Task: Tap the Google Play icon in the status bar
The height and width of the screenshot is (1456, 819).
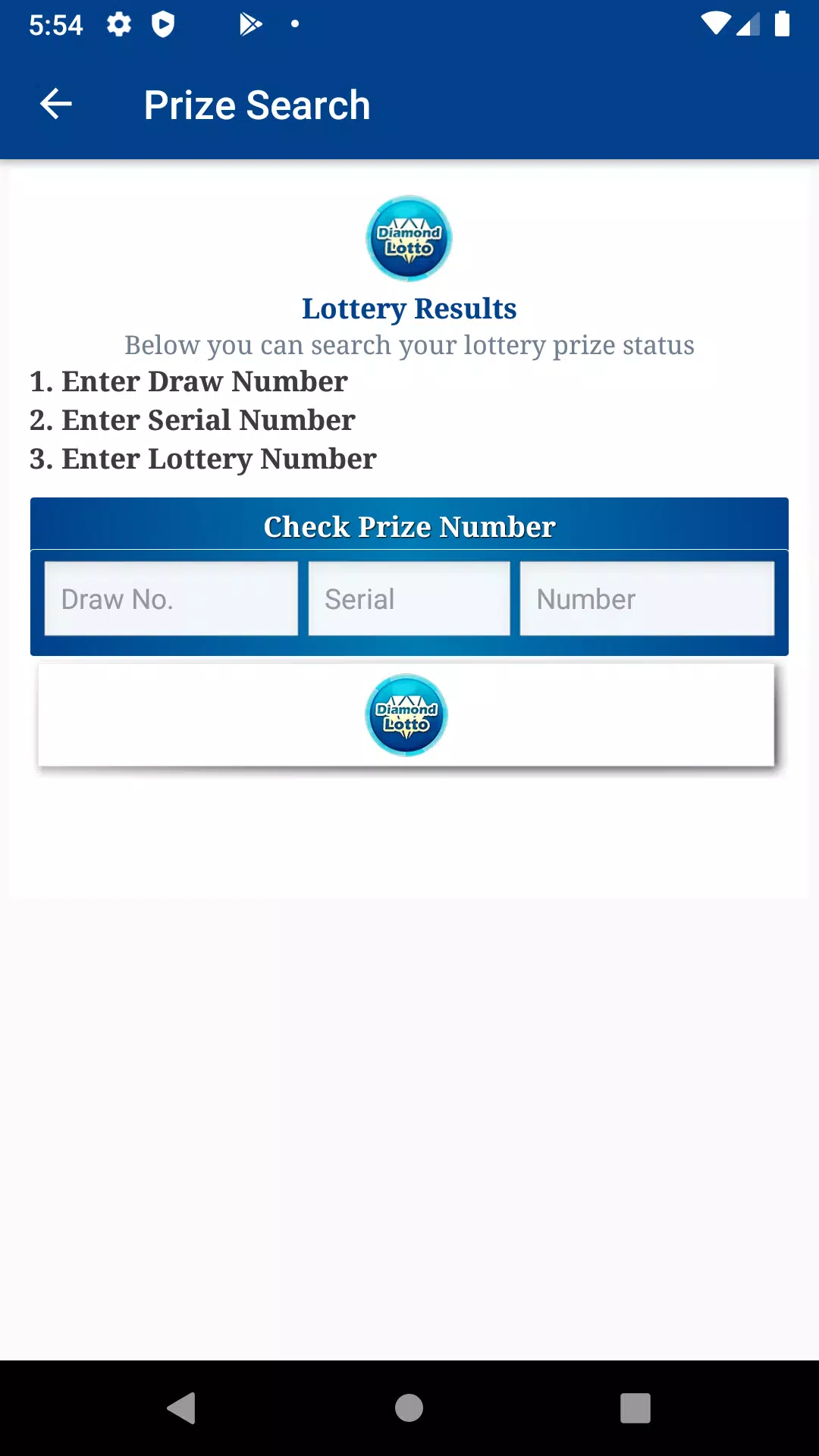Action: tap(250, 24)
